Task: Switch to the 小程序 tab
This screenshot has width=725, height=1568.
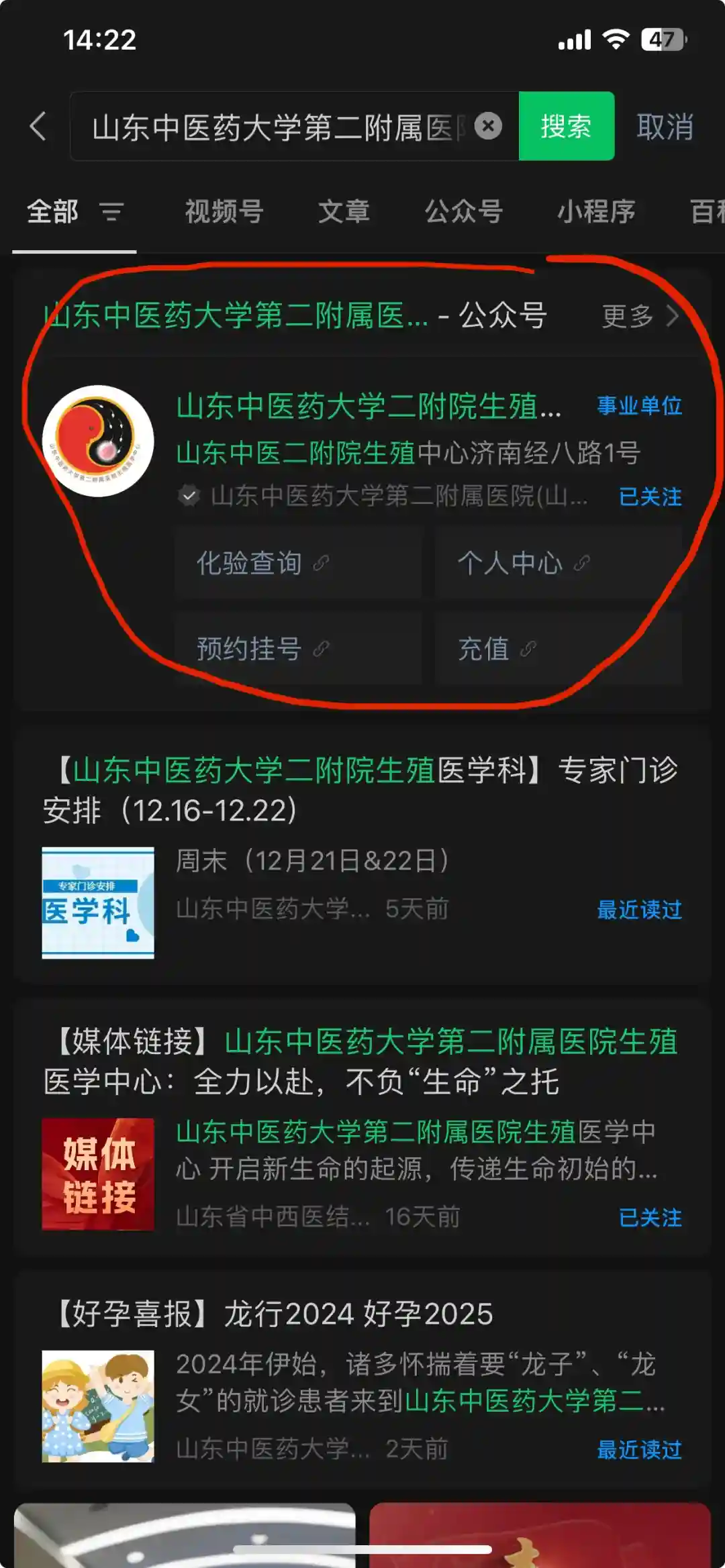Action: click(596, 212)
